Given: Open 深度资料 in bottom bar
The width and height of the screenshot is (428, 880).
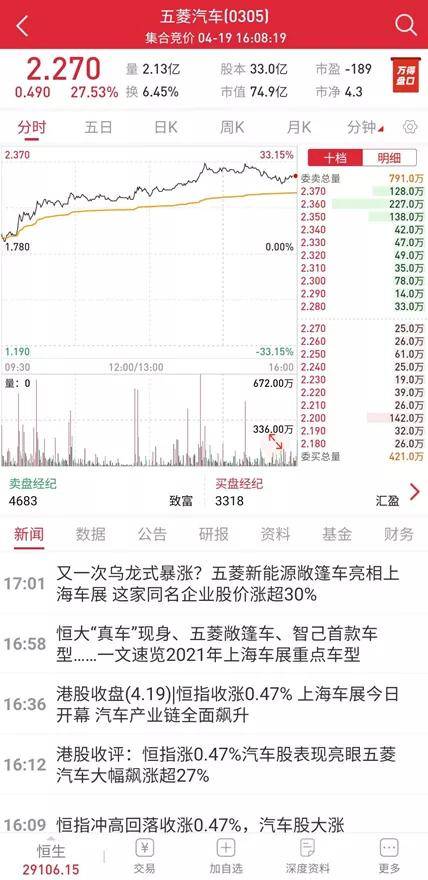Looking at the screenshot, I should coord(307,856).
